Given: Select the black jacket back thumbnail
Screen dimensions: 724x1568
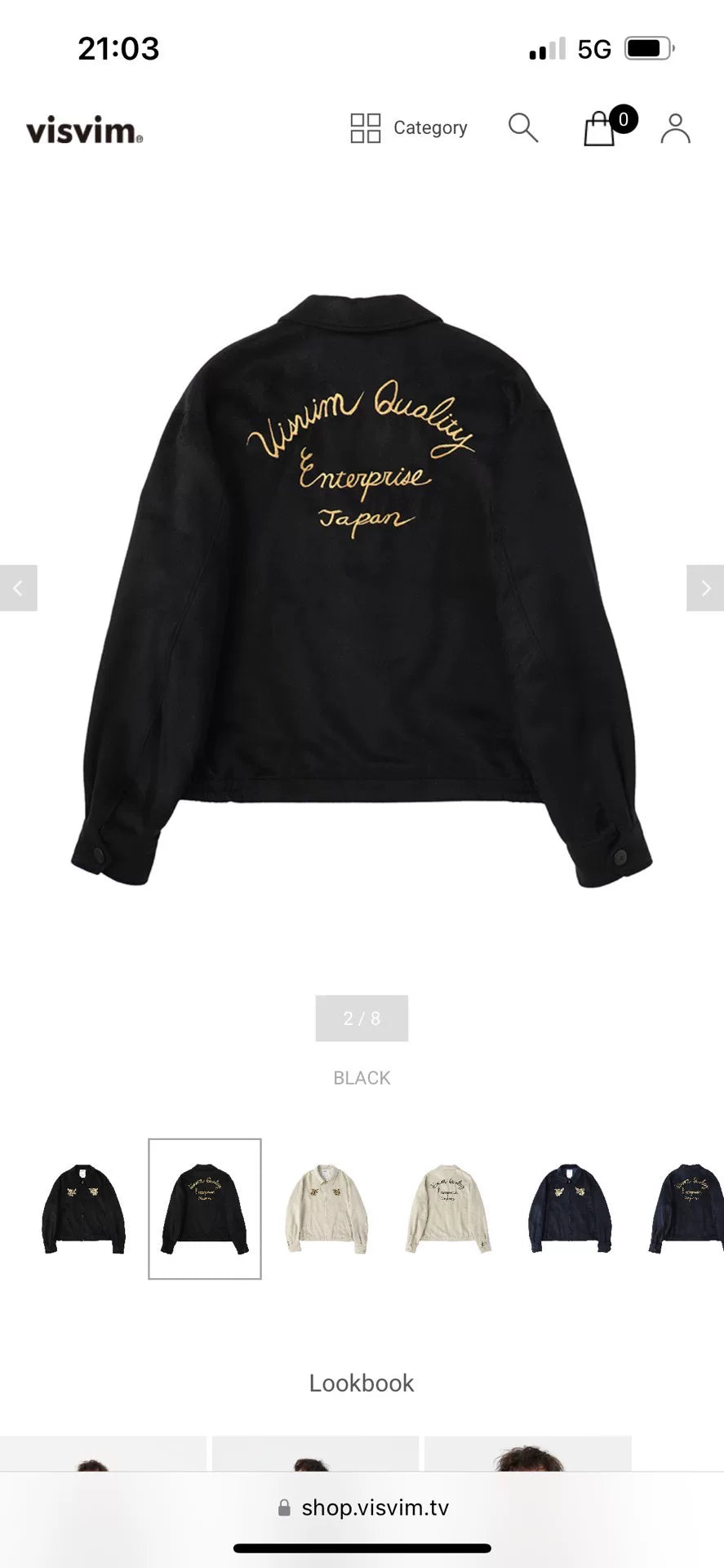Looking at the screenshot, I should click(x=205, y=1209).
